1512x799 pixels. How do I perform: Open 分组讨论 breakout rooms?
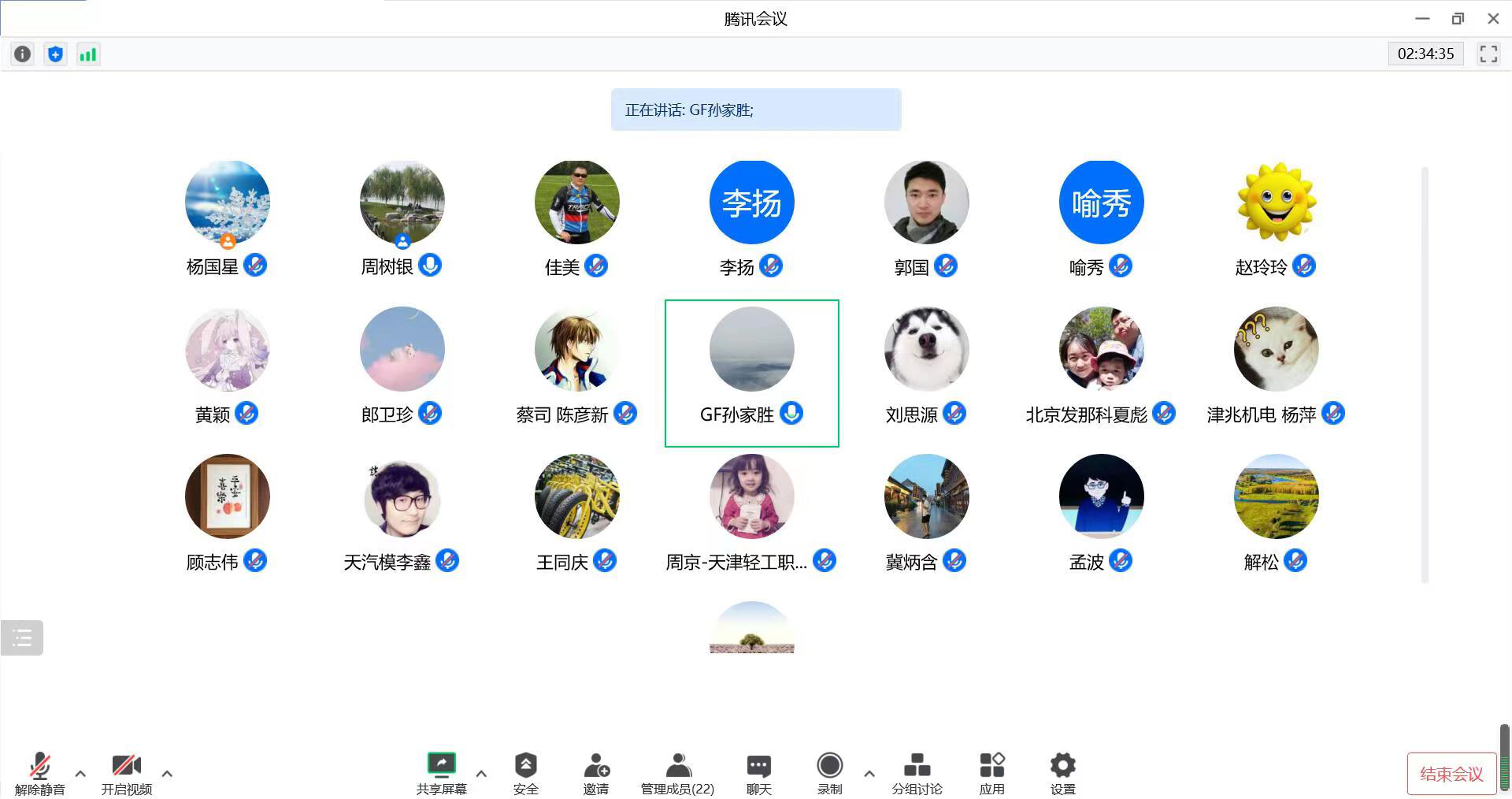917,772
